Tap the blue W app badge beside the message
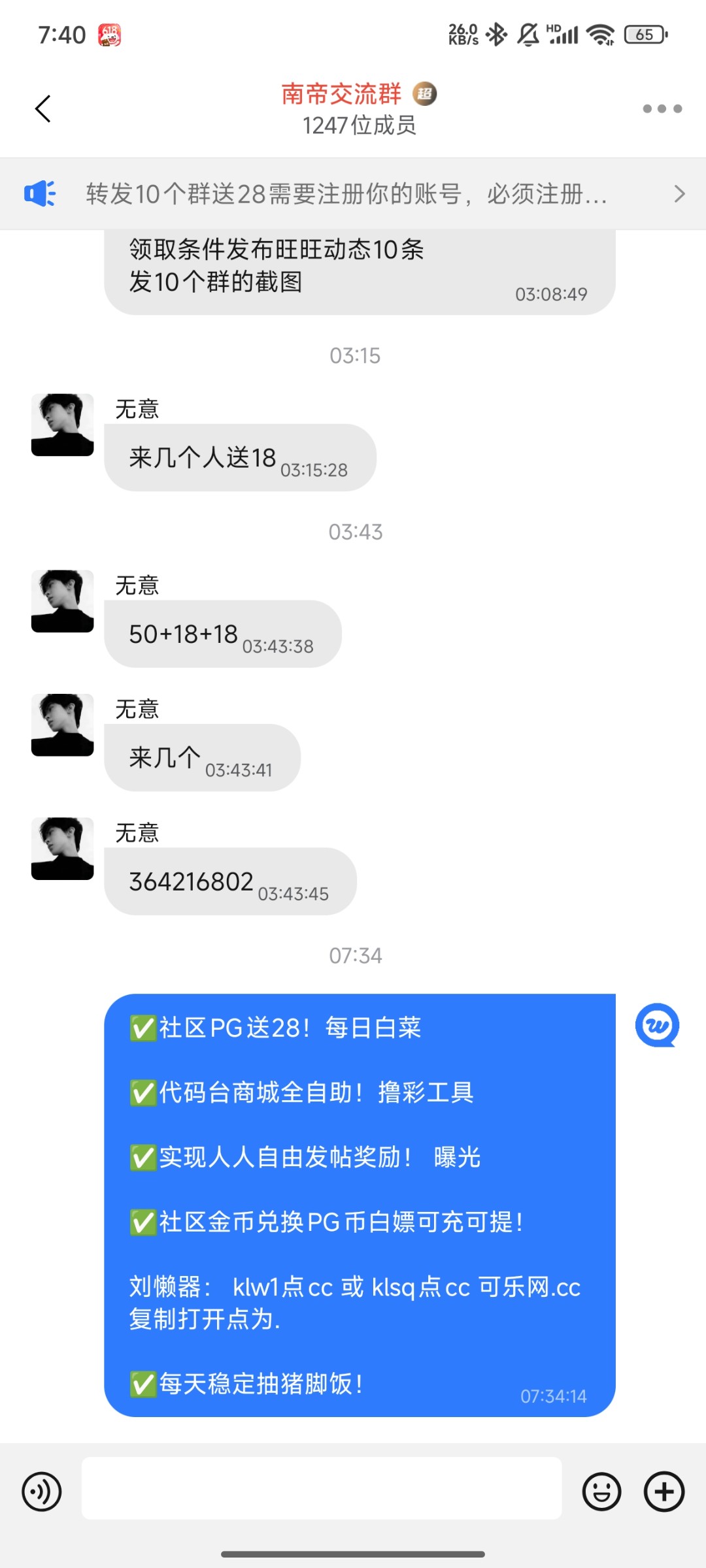 click(x=658, y=1024)
